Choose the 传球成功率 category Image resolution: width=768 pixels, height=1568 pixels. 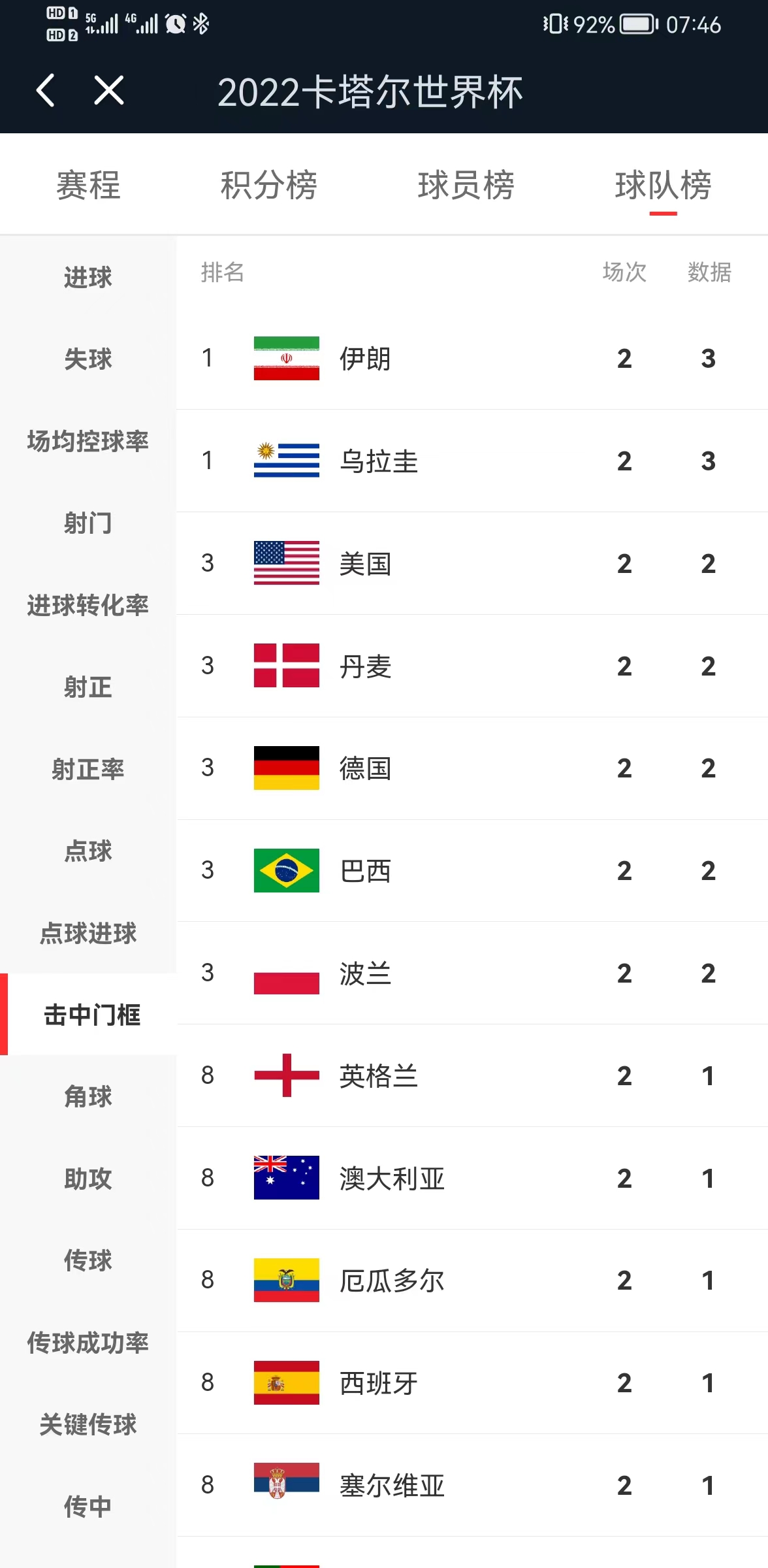pos(88,1343)
